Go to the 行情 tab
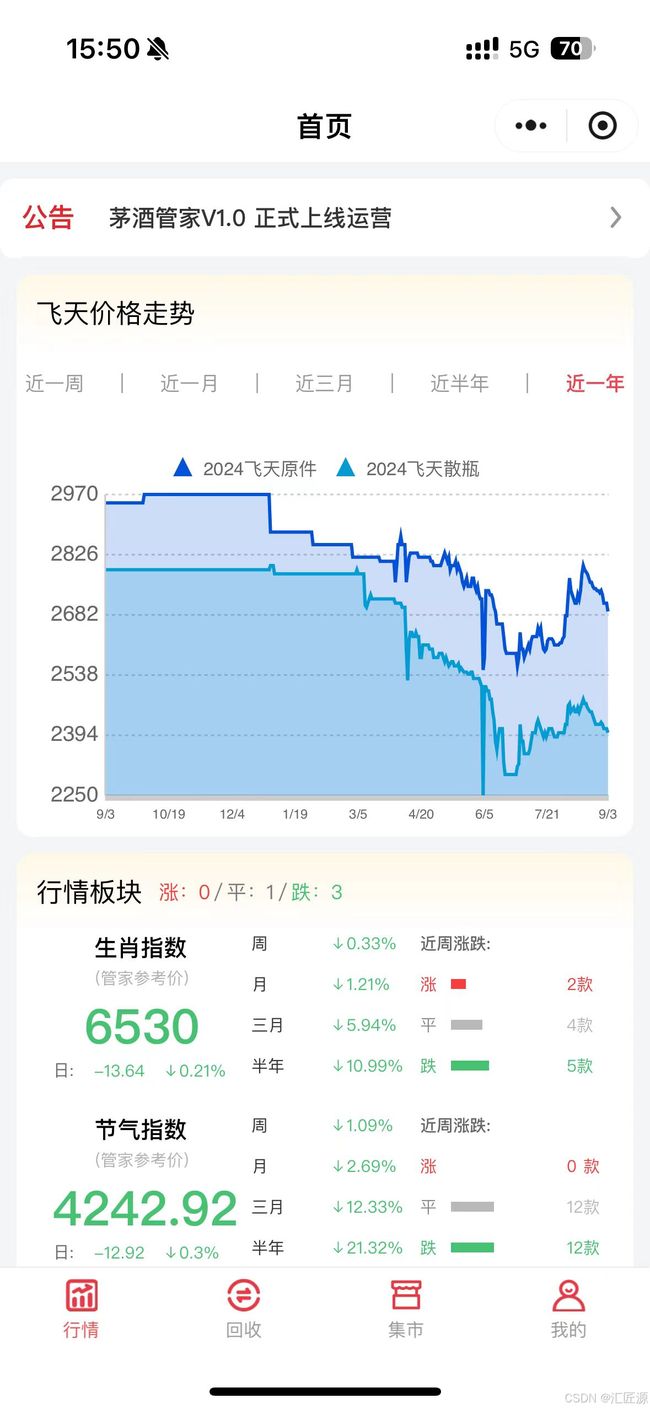The height and width of the screenshot is (1409, 650). pyautogui.click(x=81, y=1309)
